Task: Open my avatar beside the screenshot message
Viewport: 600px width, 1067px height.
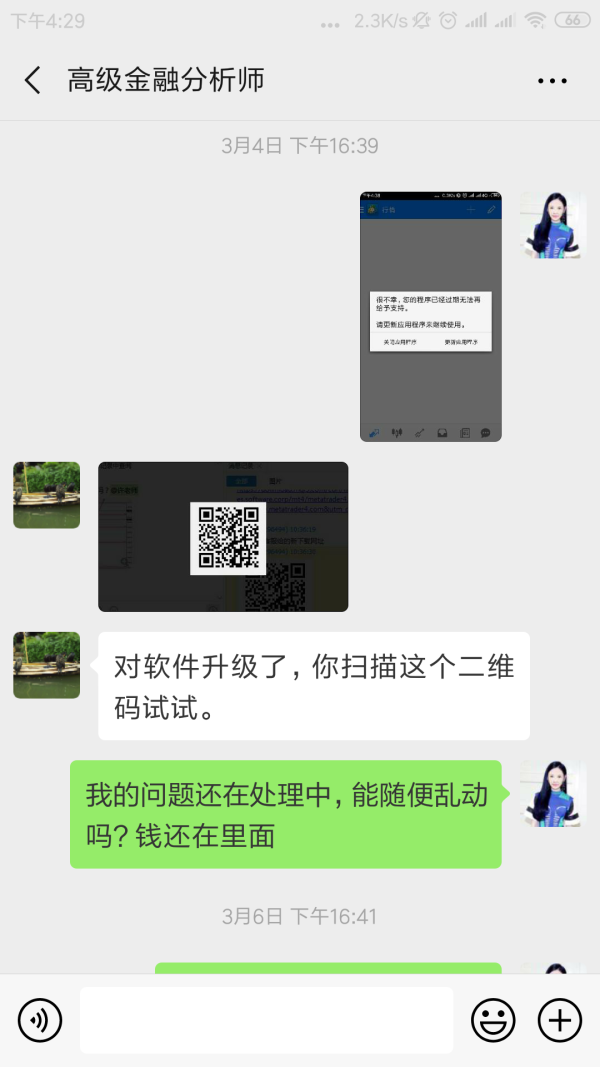Action: point(552,225)
